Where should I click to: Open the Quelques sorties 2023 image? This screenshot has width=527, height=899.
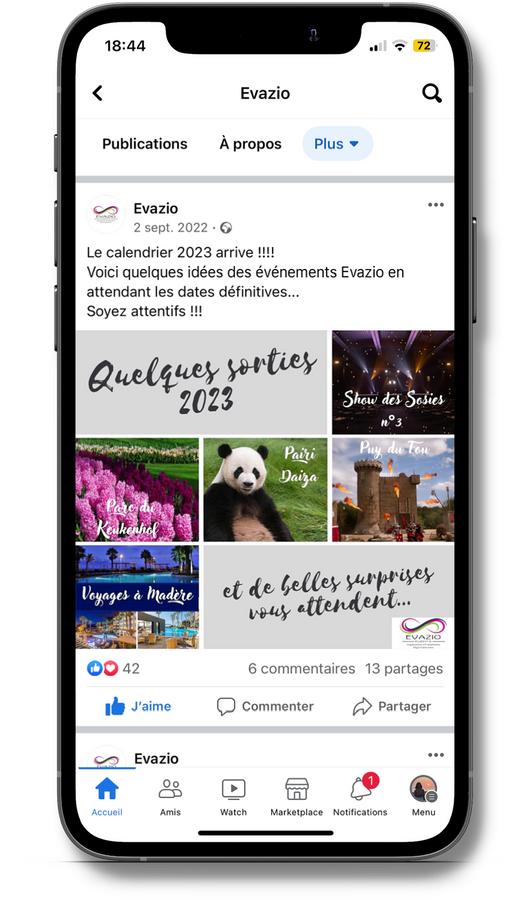pos(201,382)
